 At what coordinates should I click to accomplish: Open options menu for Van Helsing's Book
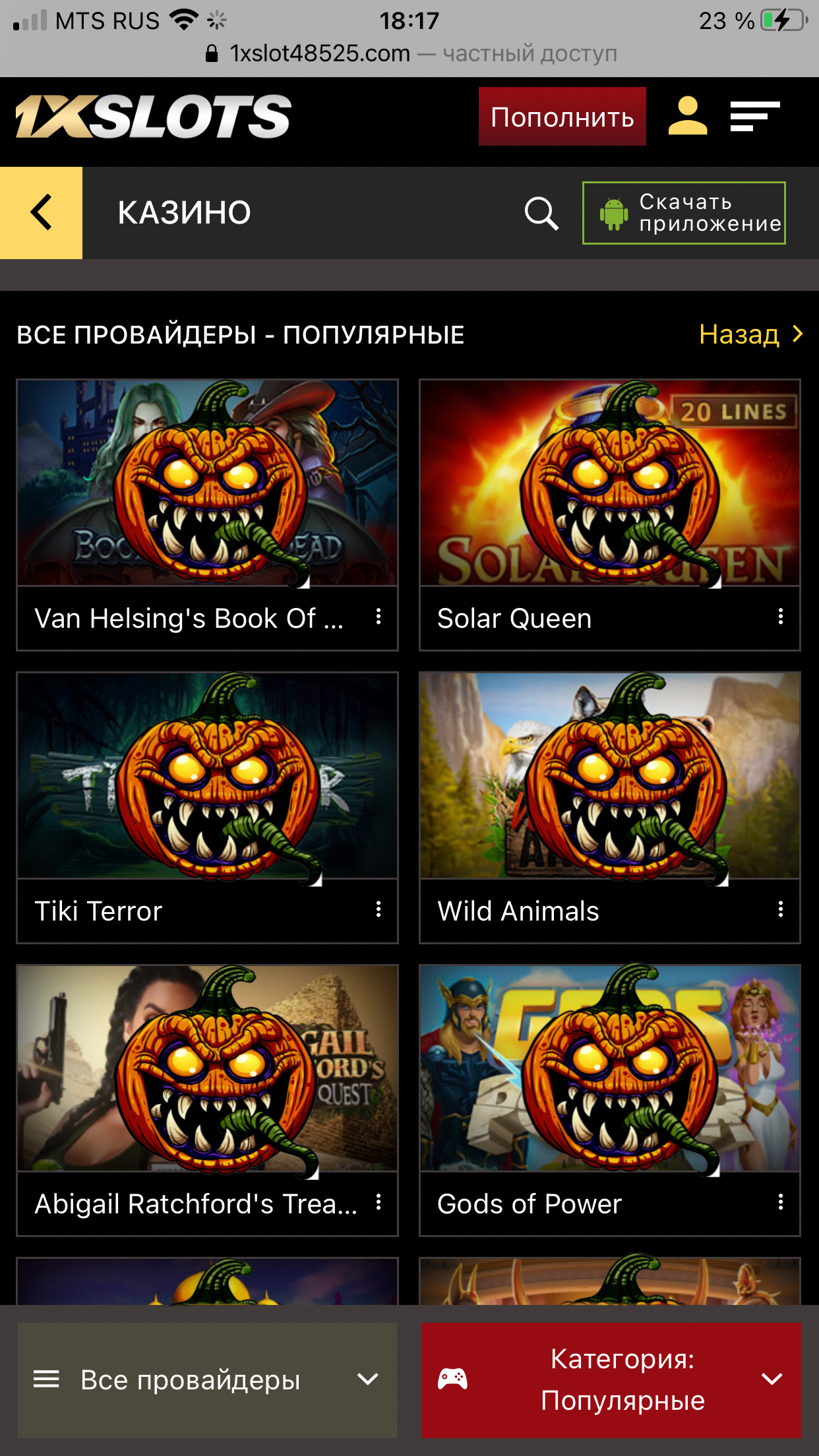379,617
